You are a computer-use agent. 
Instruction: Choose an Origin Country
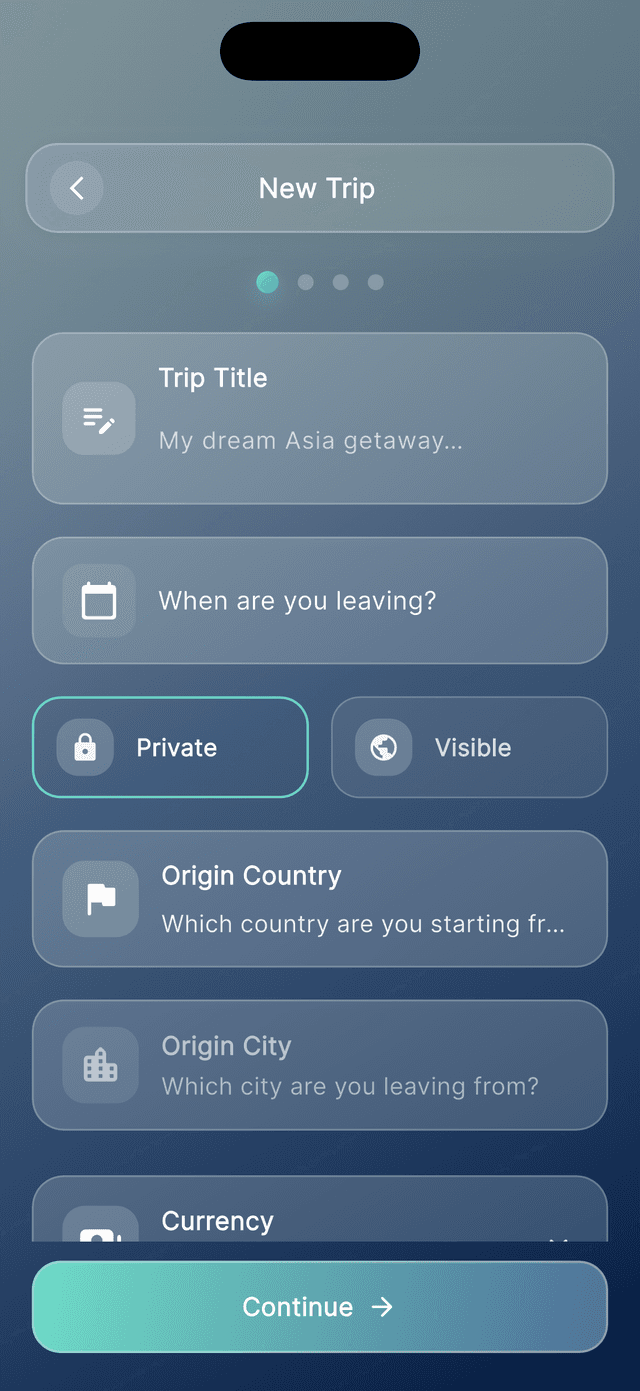[x=320, y=899]
